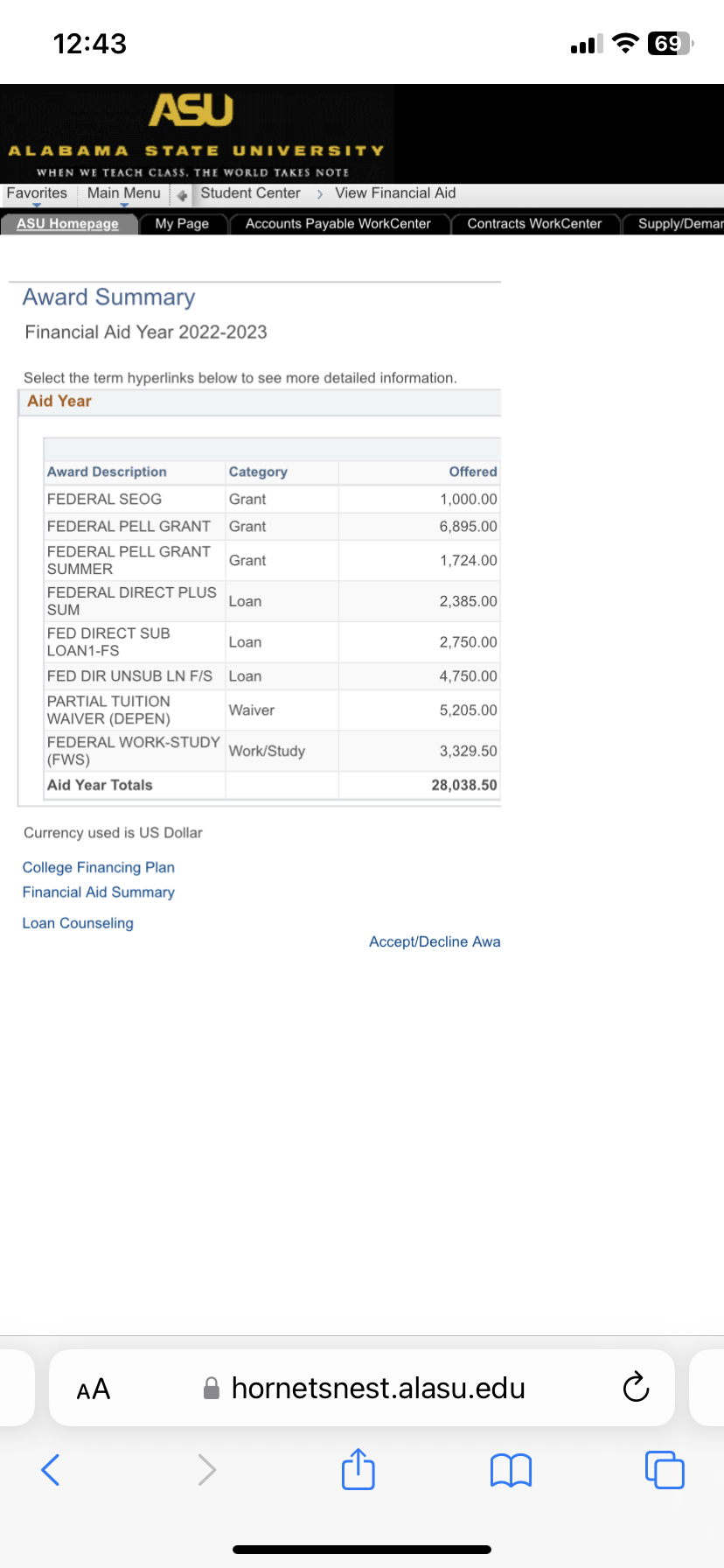Go to Student Center breadcrumb

(250, 193)
